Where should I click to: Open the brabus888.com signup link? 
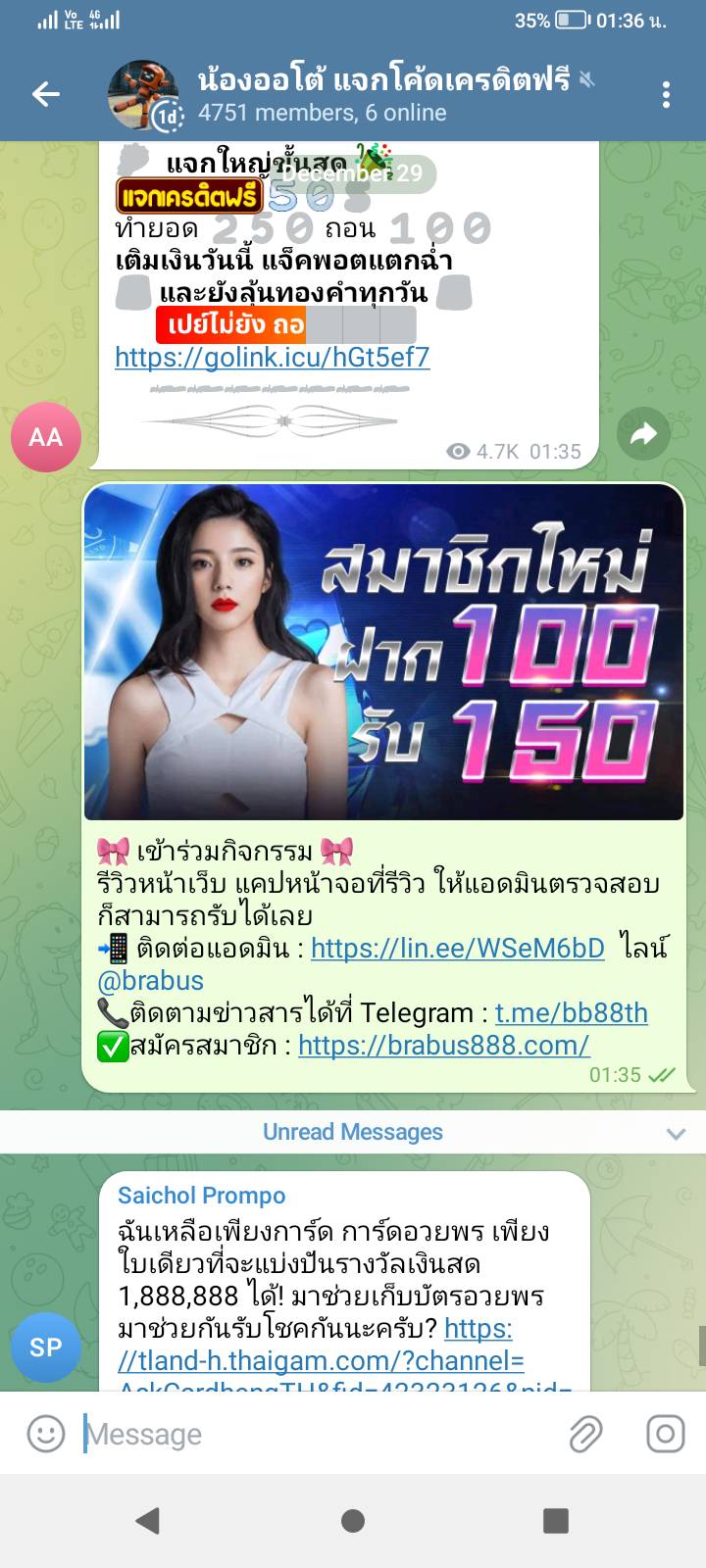[443, 1045]
